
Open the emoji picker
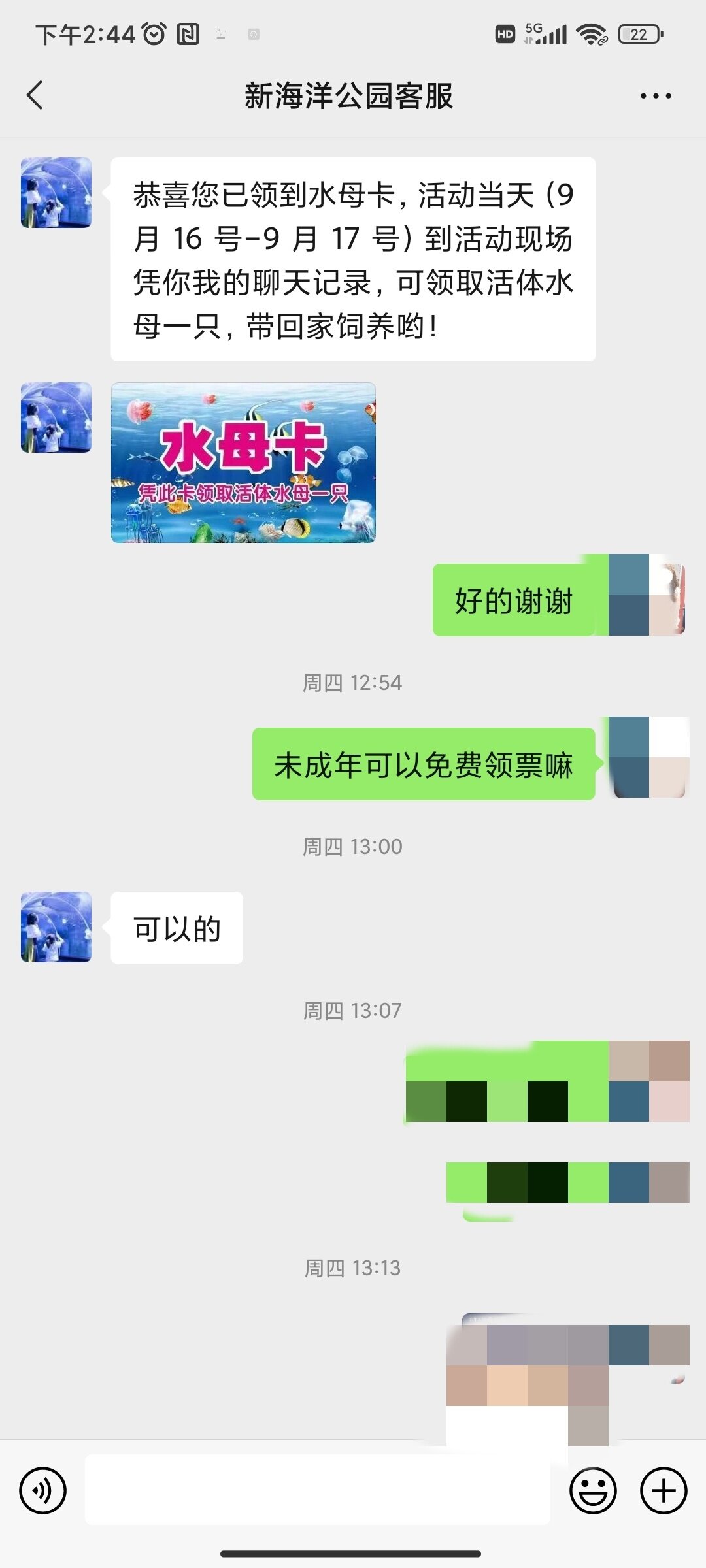[593, 1490]
